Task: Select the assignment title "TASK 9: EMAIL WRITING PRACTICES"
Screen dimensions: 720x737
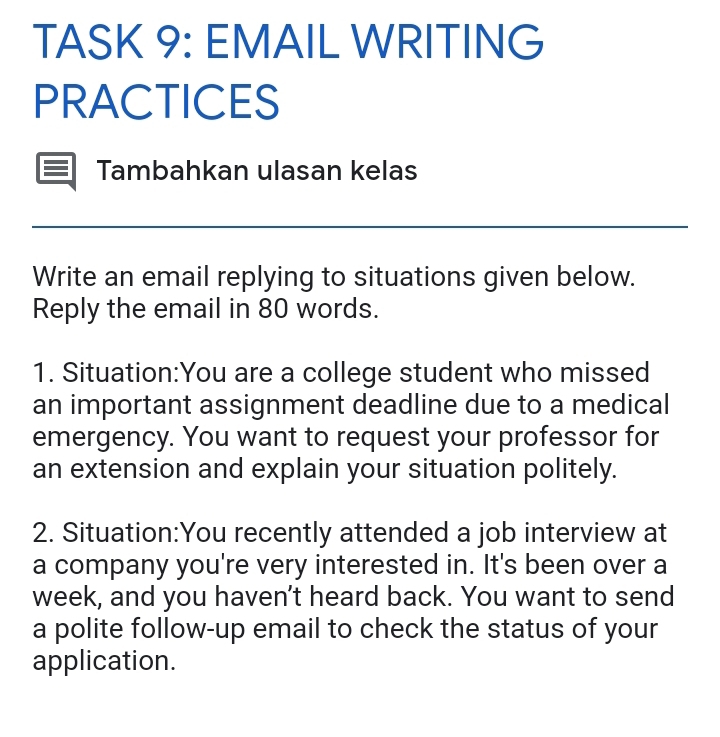Action: 288,72
